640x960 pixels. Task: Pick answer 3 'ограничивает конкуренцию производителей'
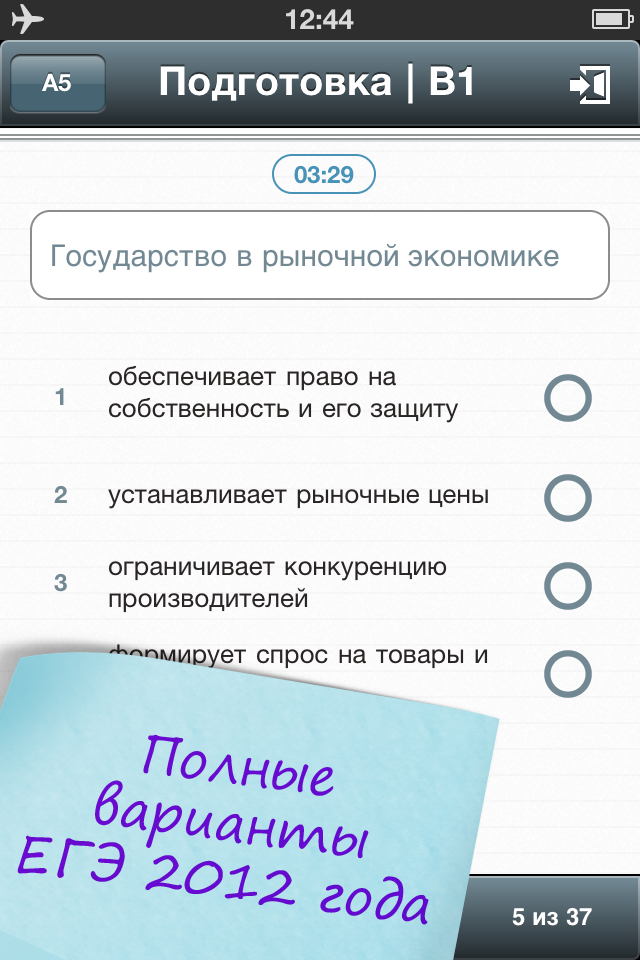click(567, 586)
